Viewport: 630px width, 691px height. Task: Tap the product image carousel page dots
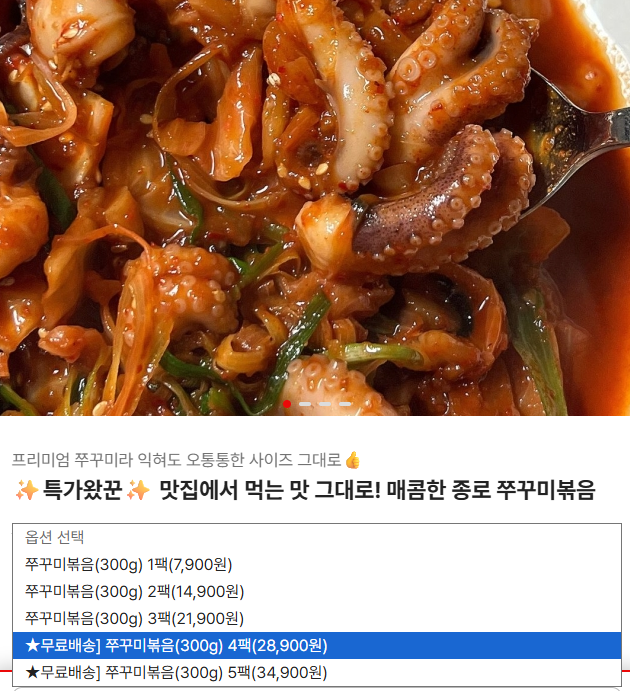tap(316, 404)
